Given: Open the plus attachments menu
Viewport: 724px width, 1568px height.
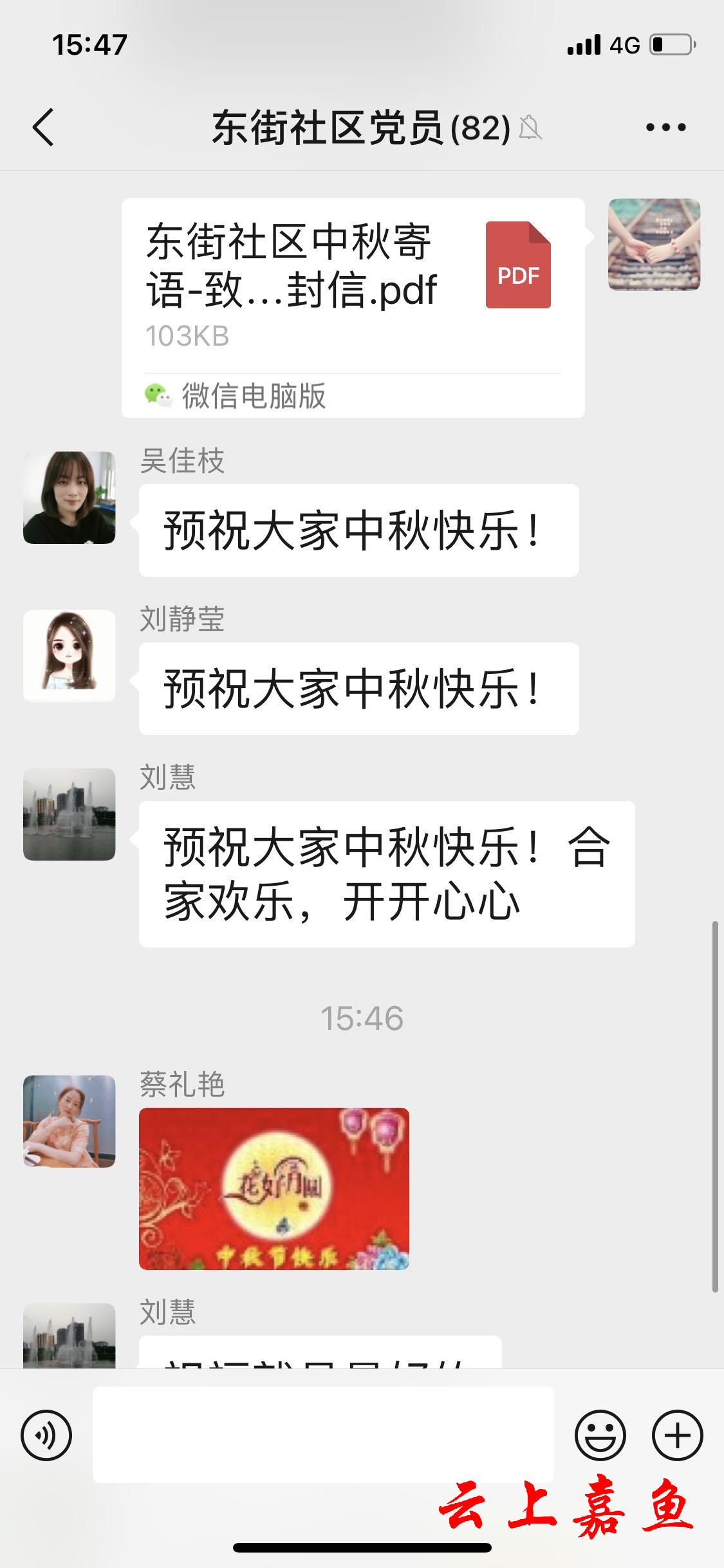Looking at the screenshot, I should [677, 1435].
